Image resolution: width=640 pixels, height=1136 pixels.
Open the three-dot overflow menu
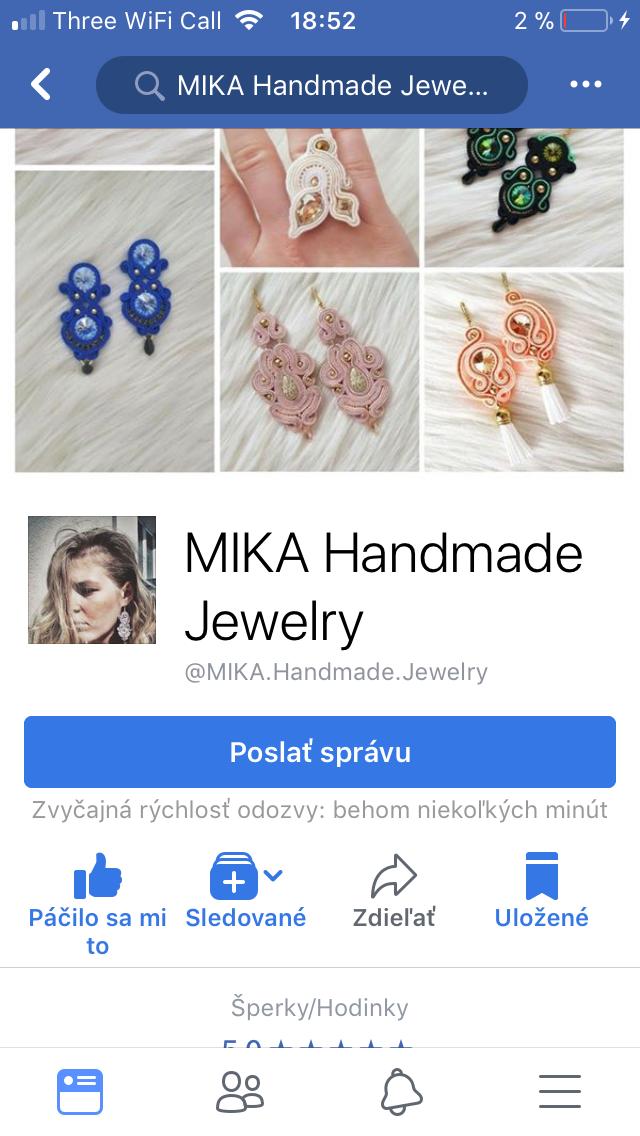click(586, 85)
